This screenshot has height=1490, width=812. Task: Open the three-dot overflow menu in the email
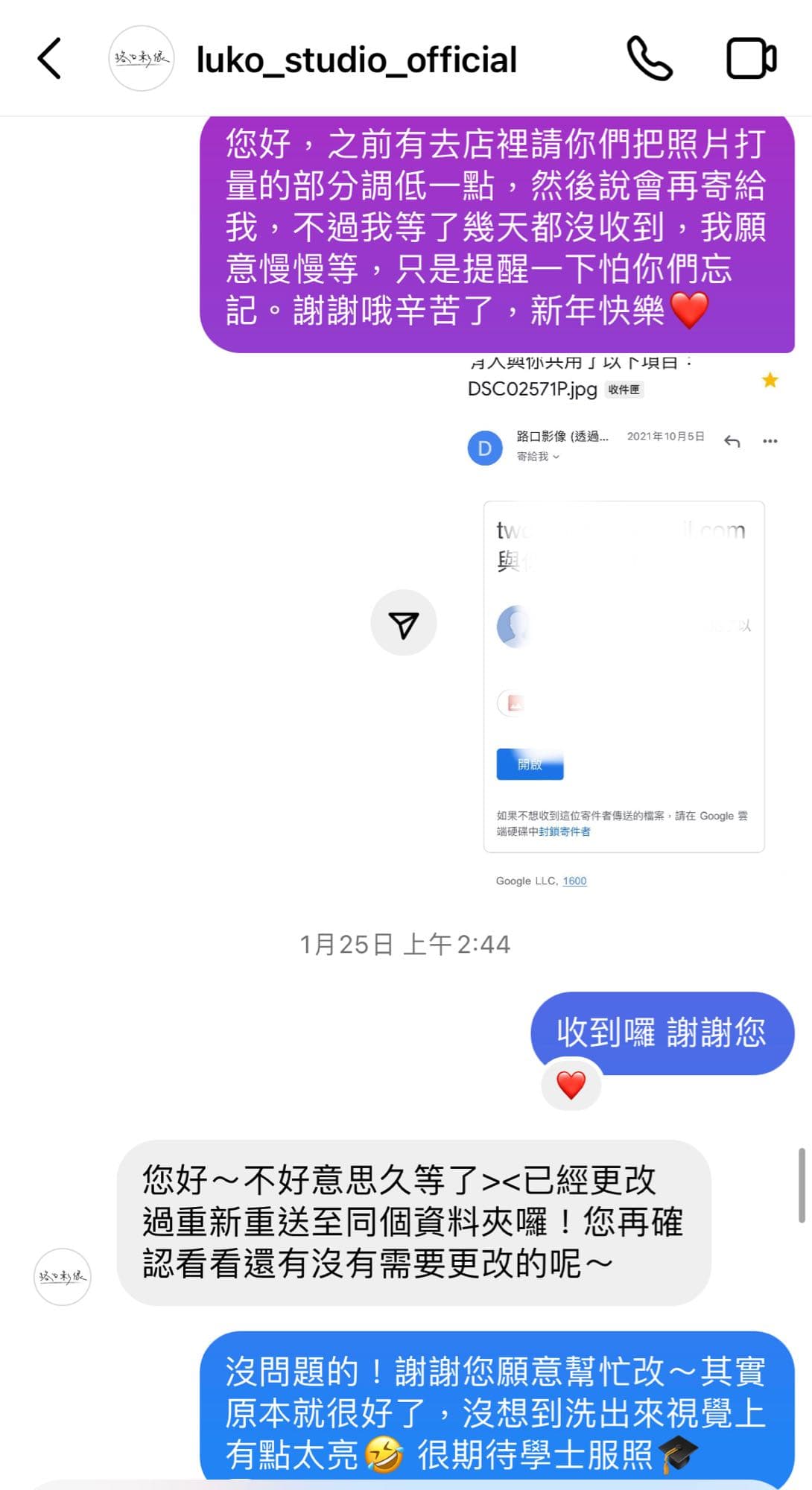770,441
